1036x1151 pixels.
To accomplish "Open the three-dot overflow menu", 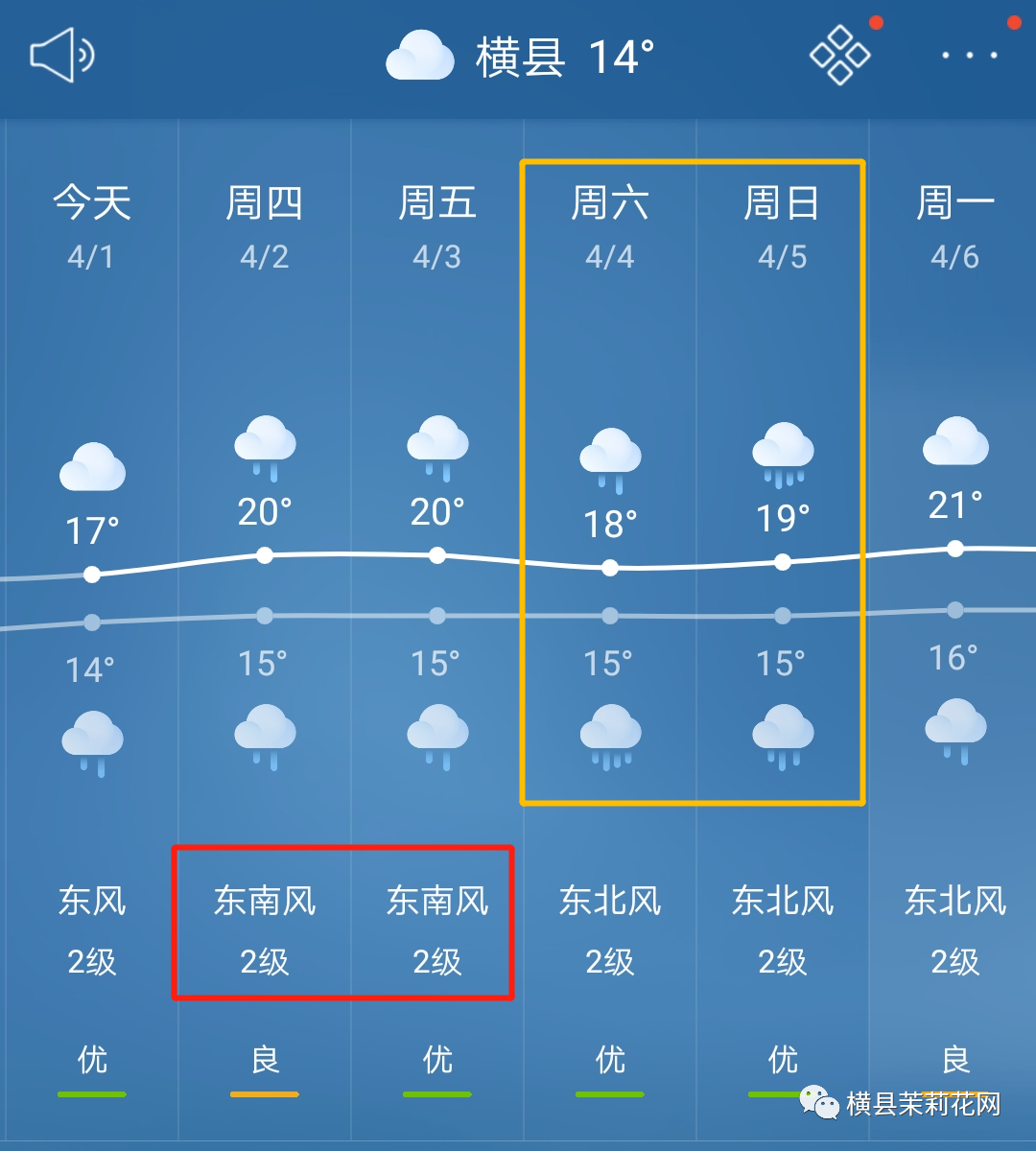I will click(x=969, y=56).
